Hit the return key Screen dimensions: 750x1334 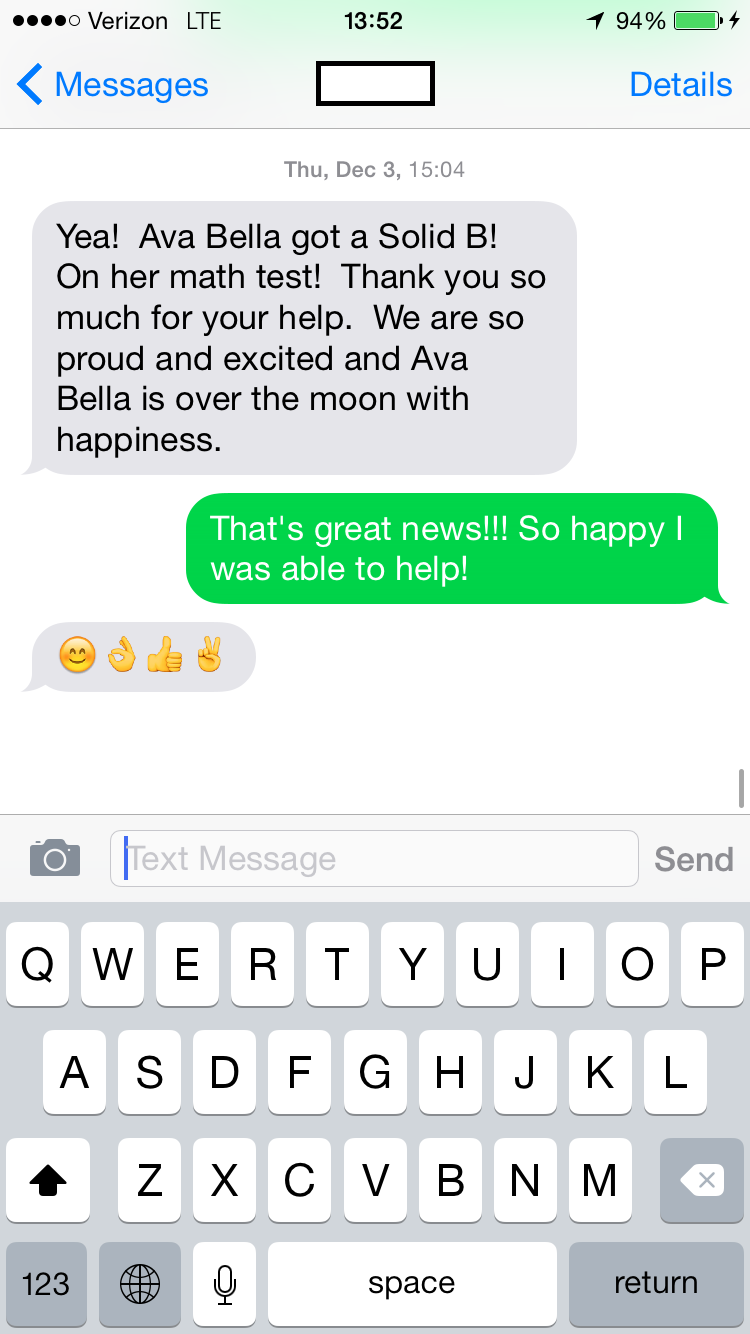(x=656, y=1284)
